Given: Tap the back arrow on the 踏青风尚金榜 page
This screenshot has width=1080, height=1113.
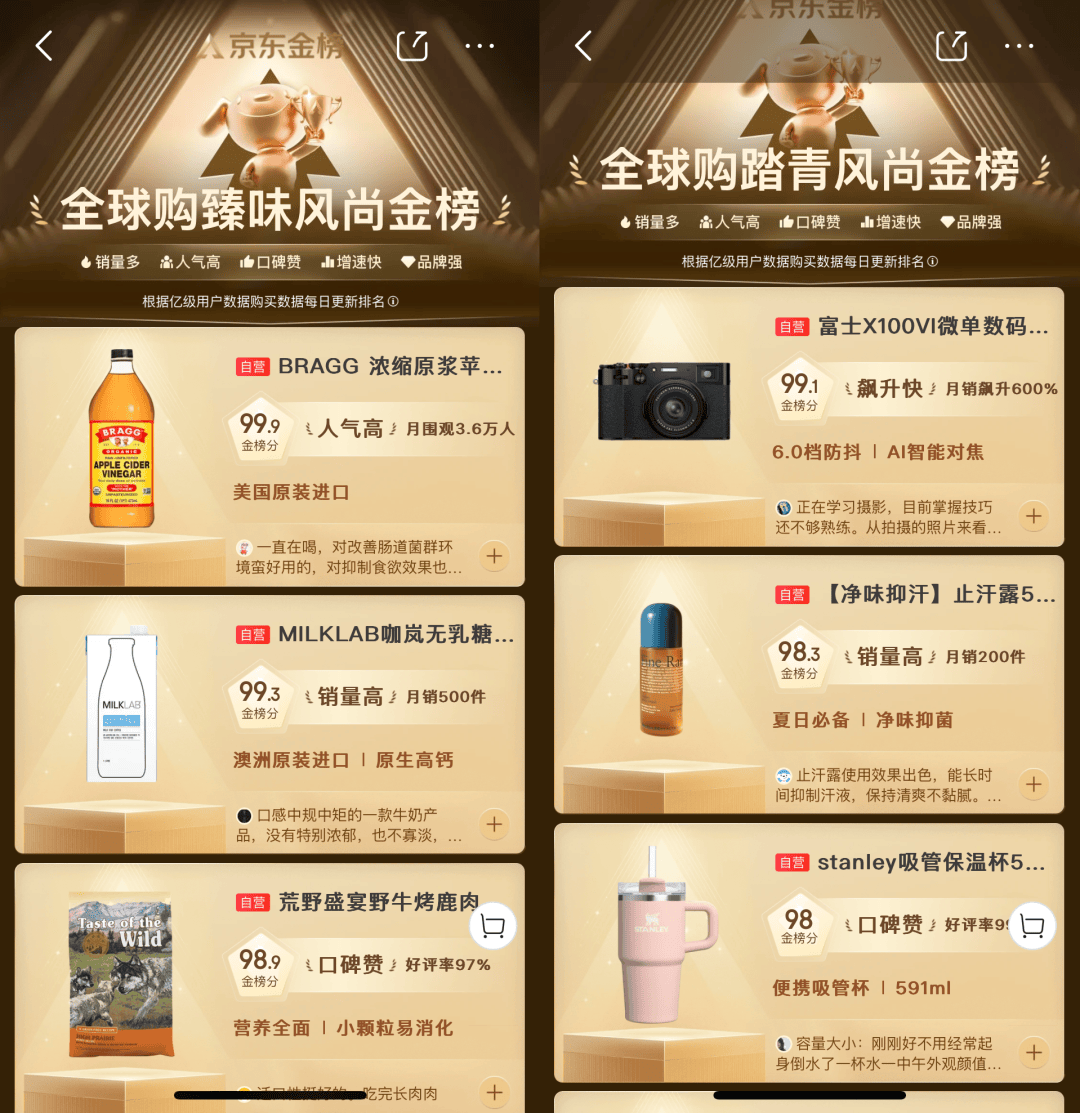Looking at the screenshot, I should 583,45.
